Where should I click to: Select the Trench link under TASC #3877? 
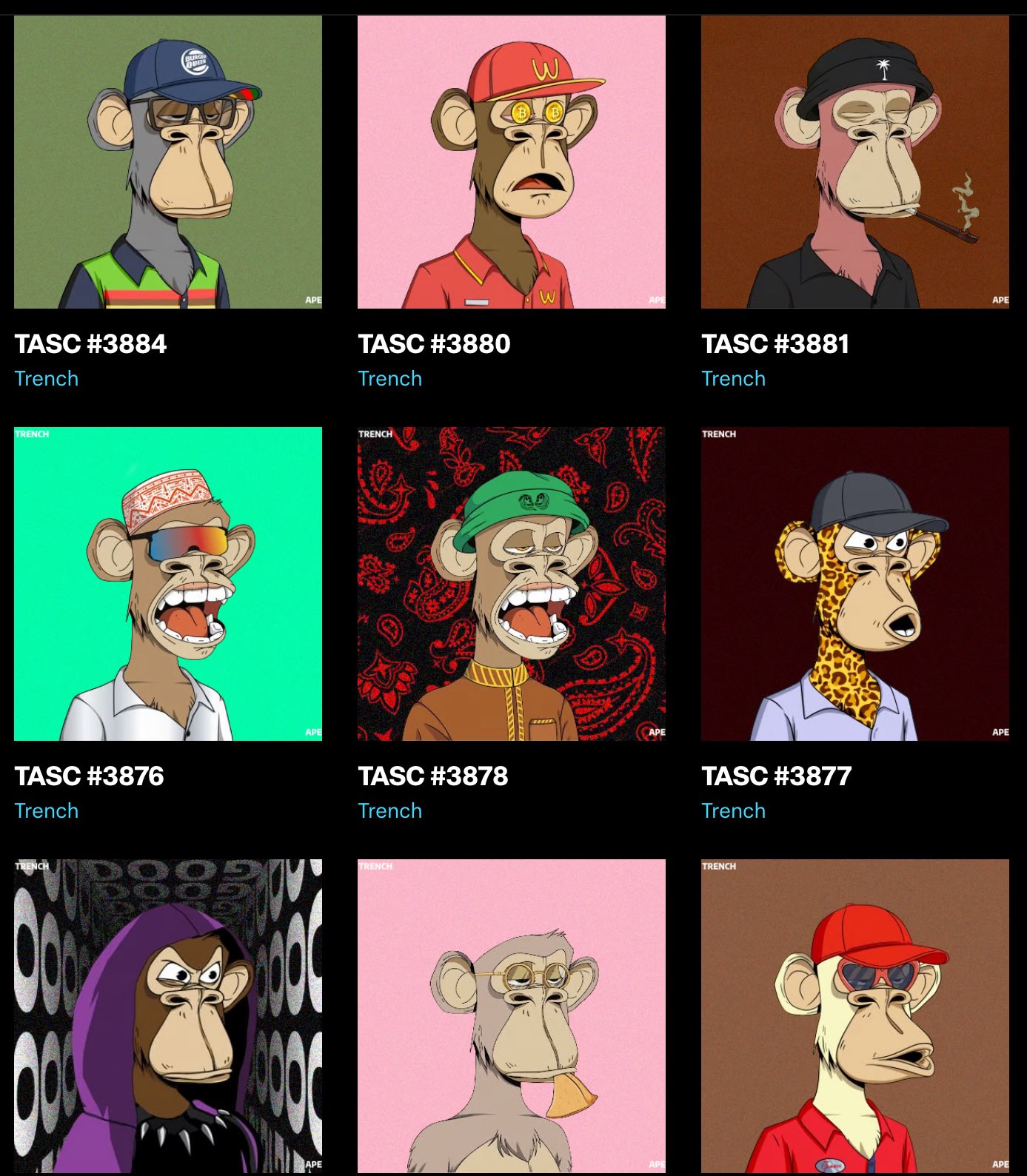tap(734, 810)
